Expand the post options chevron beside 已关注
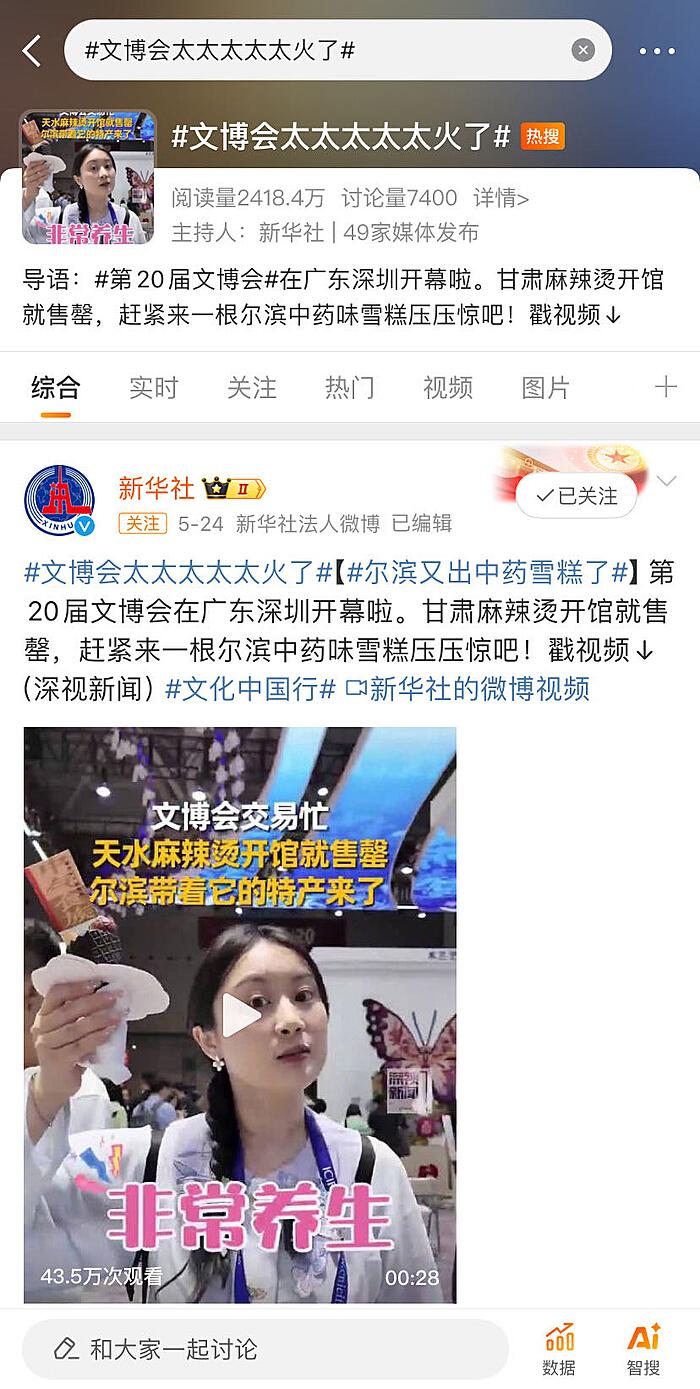The width and height of the screenshot is (700, 1389). (x=667, y=482)
